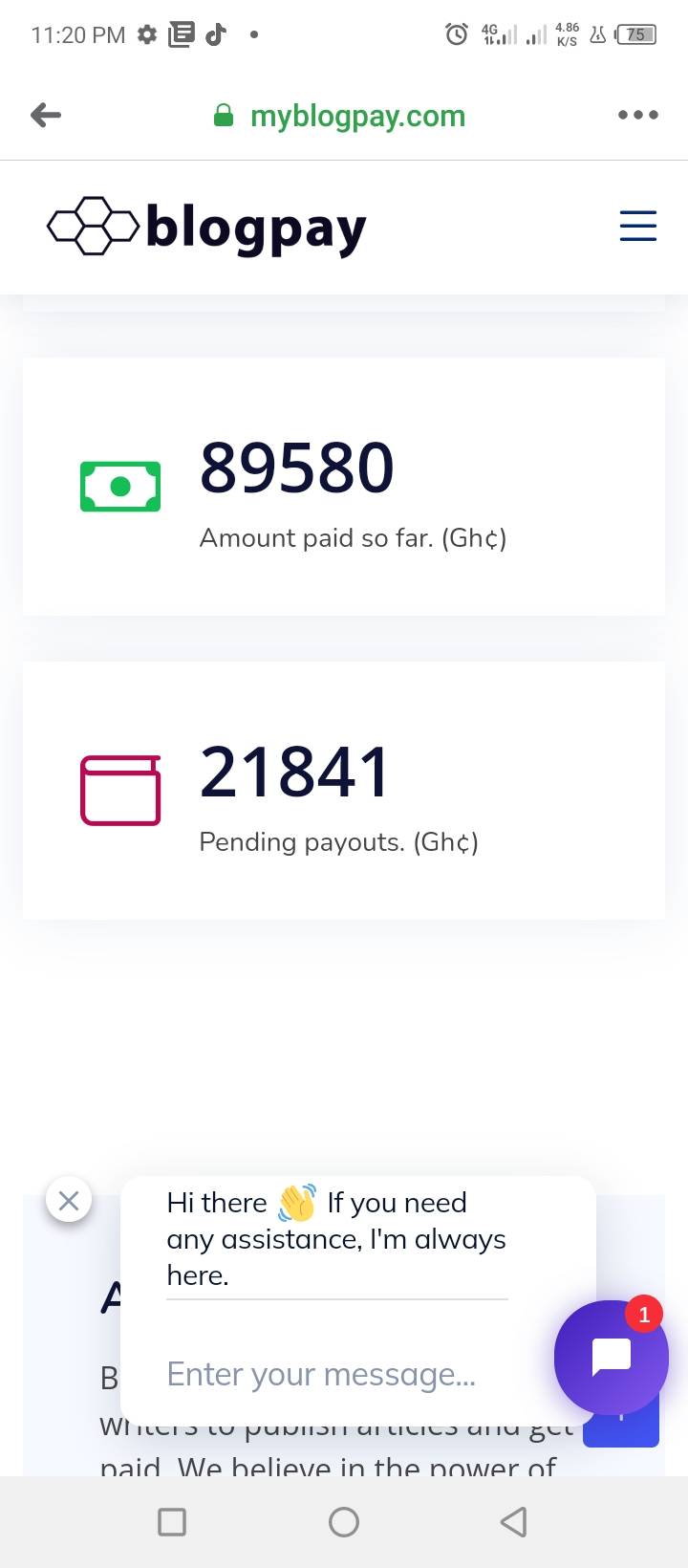Screen dimensions: 688x1568
Task: Open the blogpay hamburger menu
Action: click(637, 227)
